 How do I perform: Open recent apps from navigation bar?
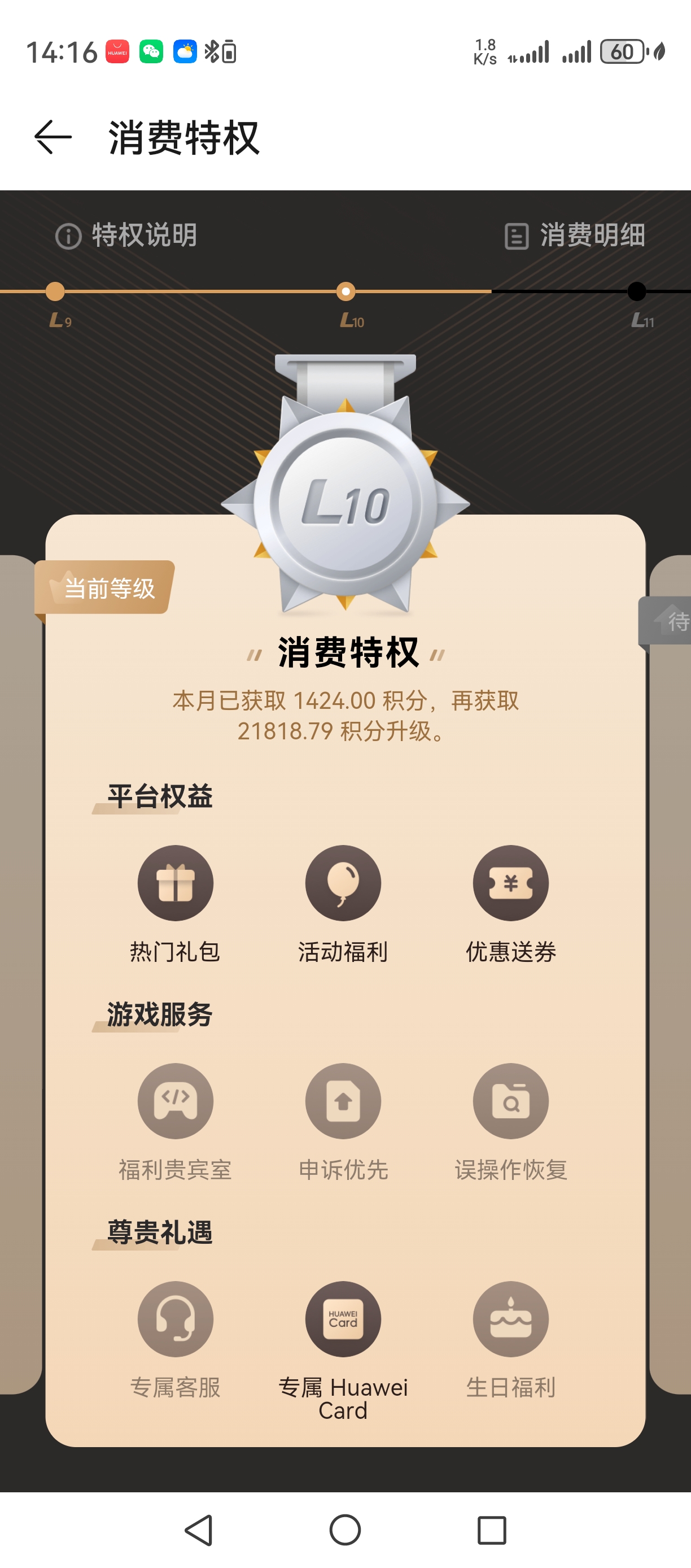pos(492,1530)
